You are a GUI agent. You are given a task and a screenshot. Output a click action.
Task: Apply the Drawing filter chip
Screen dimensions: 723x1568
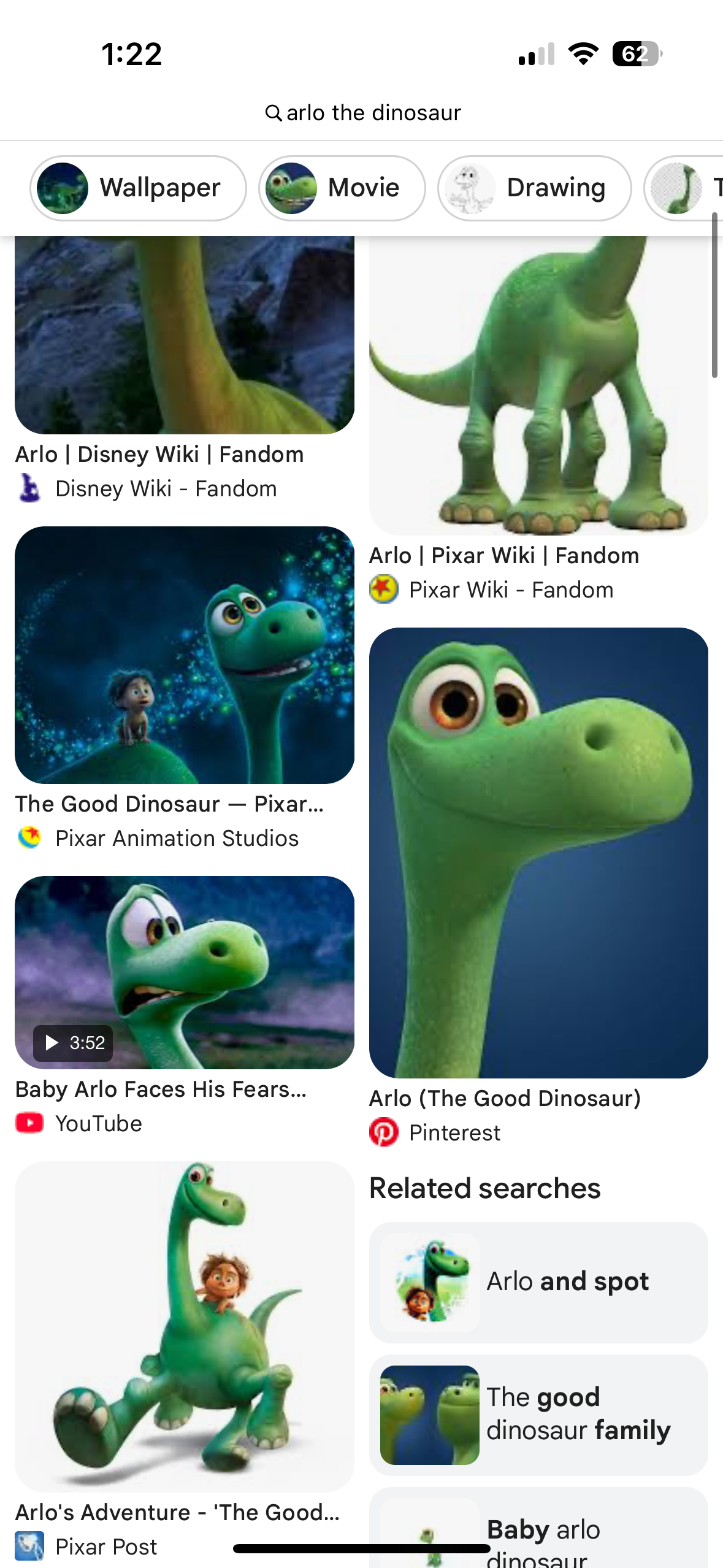(x=534, y=188)
